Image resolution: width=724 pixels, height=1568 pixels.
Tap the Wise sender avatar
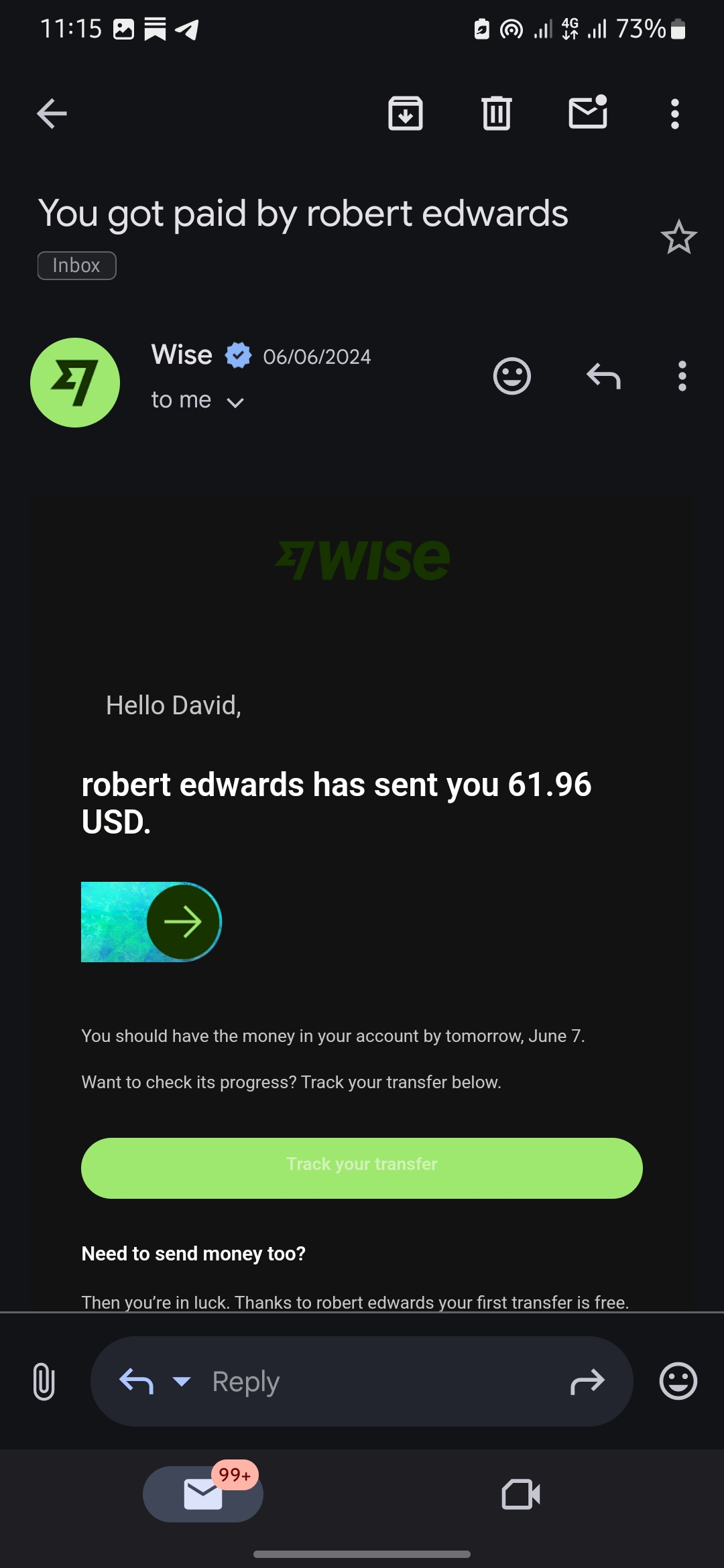pyautogui.click(x=75, y=383)
